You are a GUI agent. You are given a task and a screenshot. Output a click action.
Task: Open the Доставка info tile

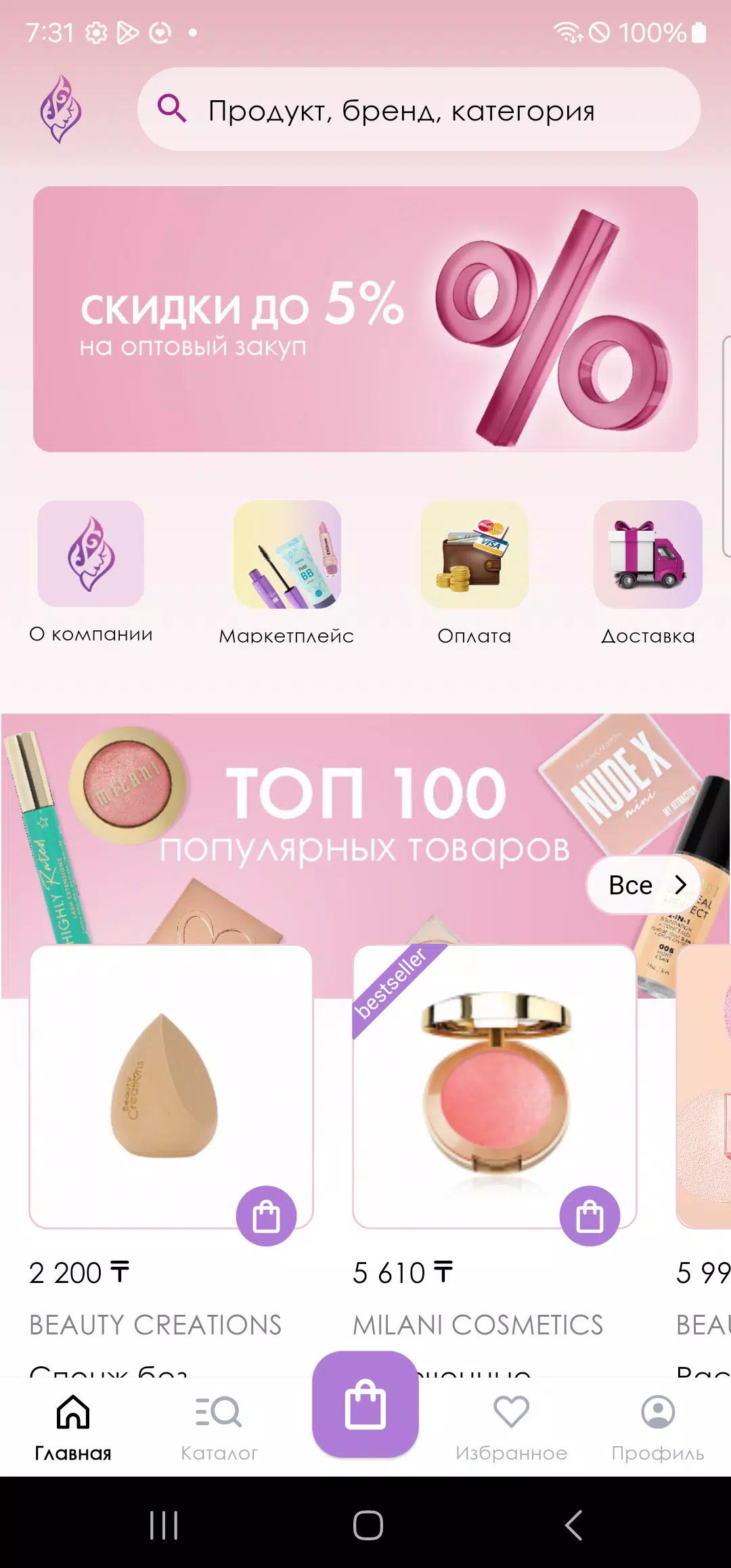point(648,573)
